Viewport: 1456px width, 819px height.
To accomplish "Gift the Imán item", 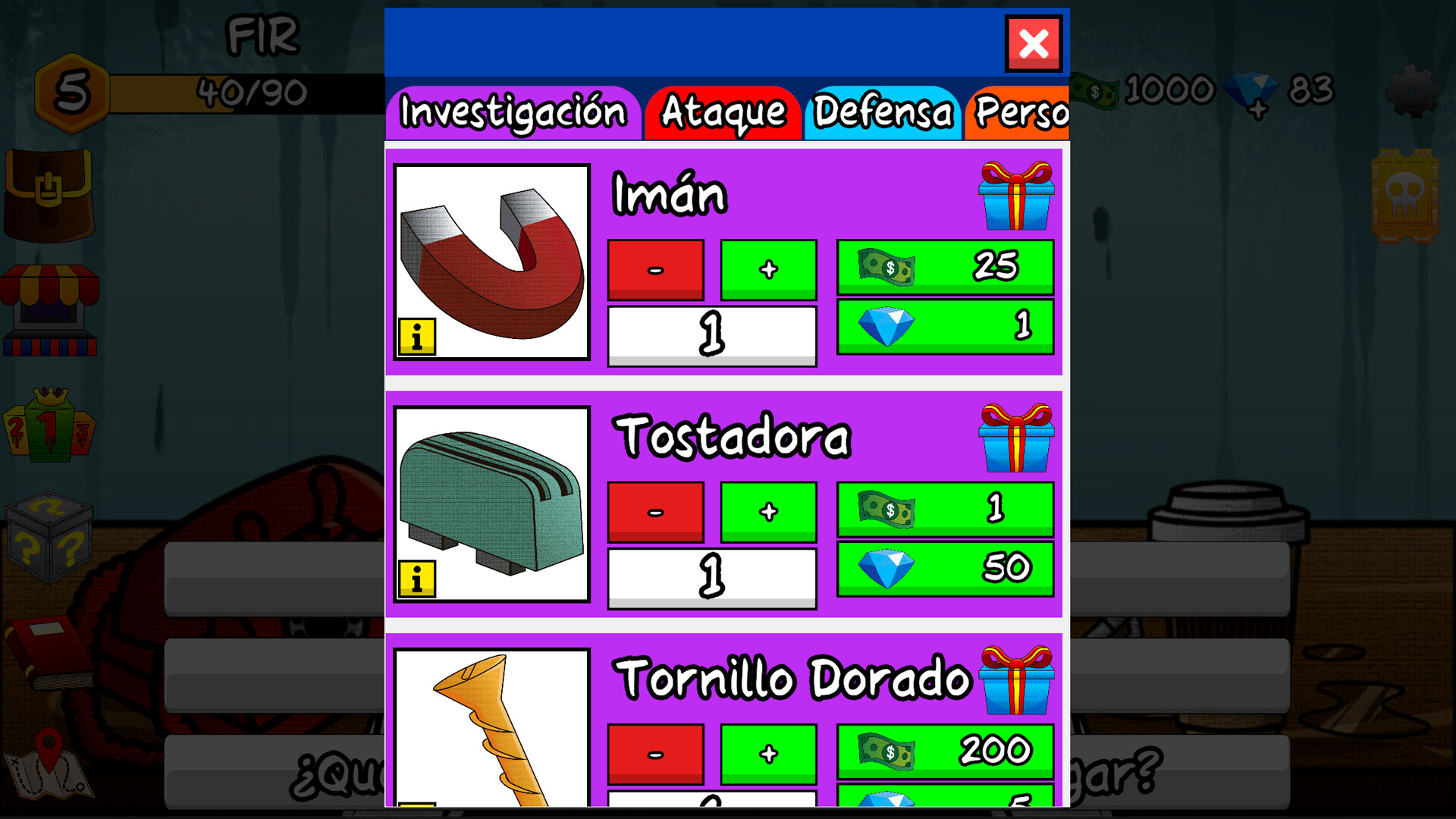I will click(x=1016, y=196).
